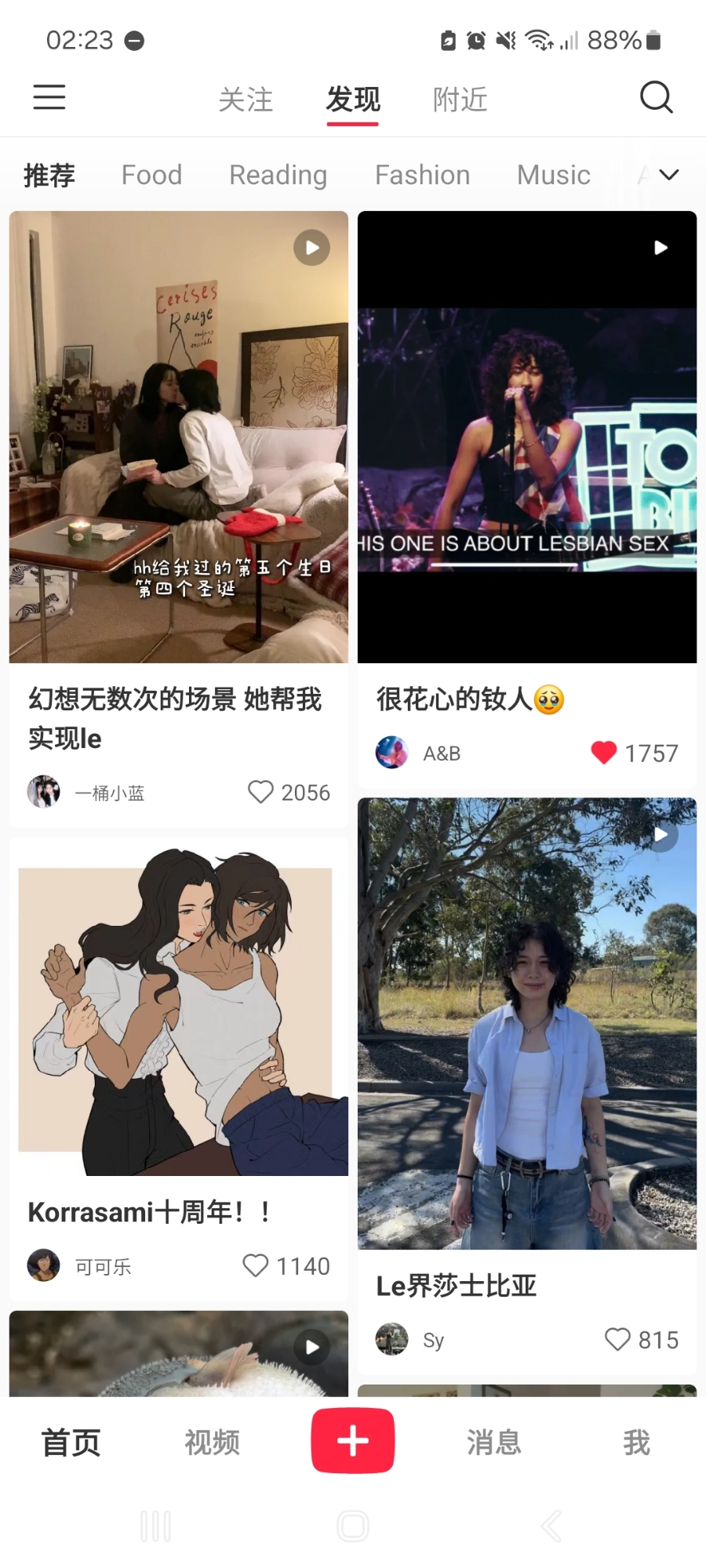Select the Food category
The height and width of the screenshot is (1568, 706).
[x=151, y=175]
